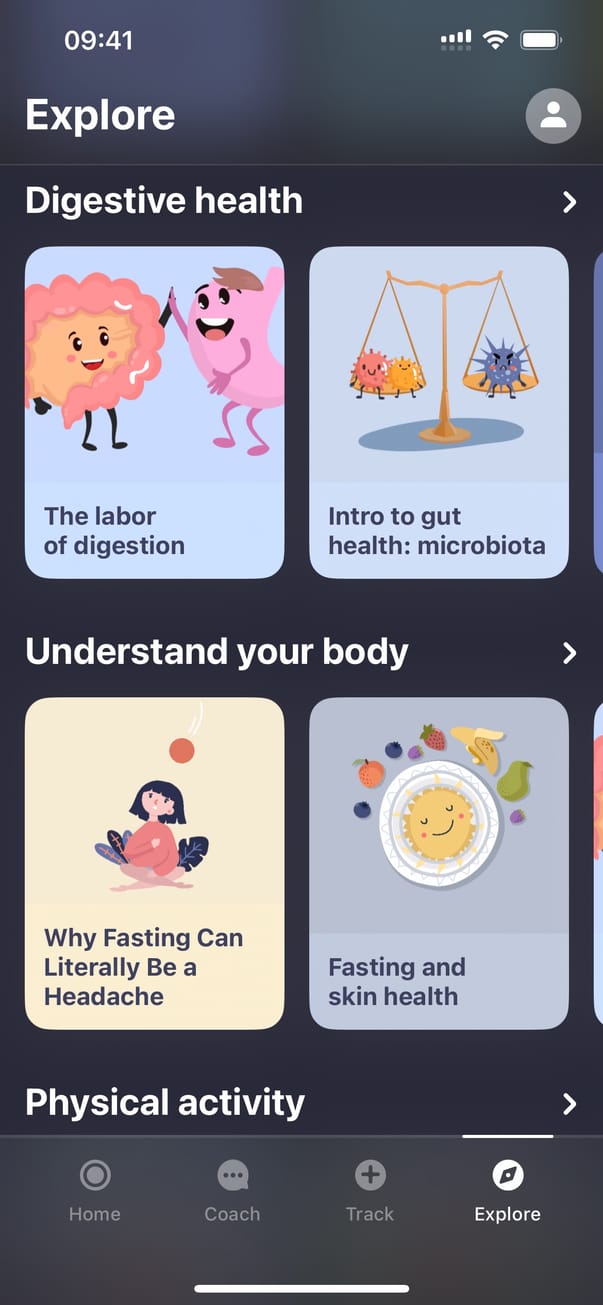The height and width of the screenshot is (1305, 603).
Task: Open the profile avatar icon
Action: tap(553, 116)
